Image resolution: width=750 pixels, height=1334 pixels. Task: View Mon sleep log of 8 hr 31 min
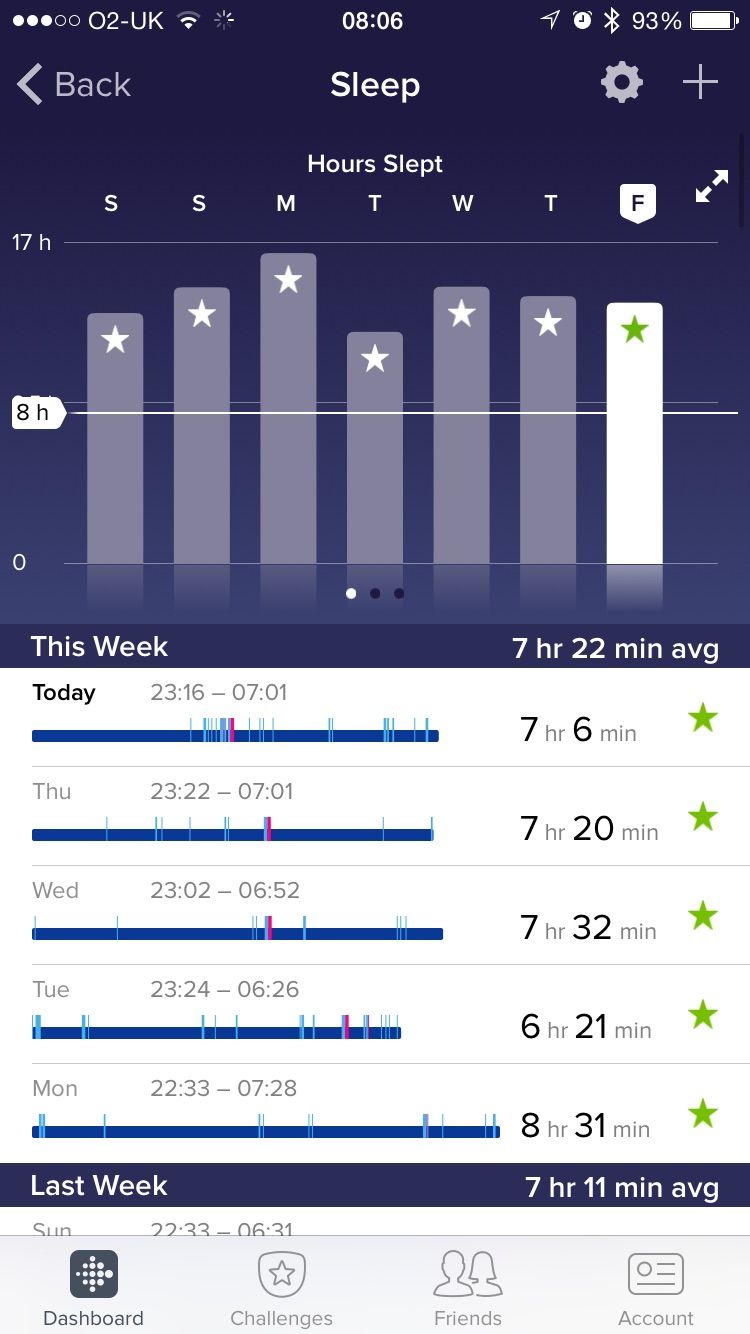point(375,1113)
